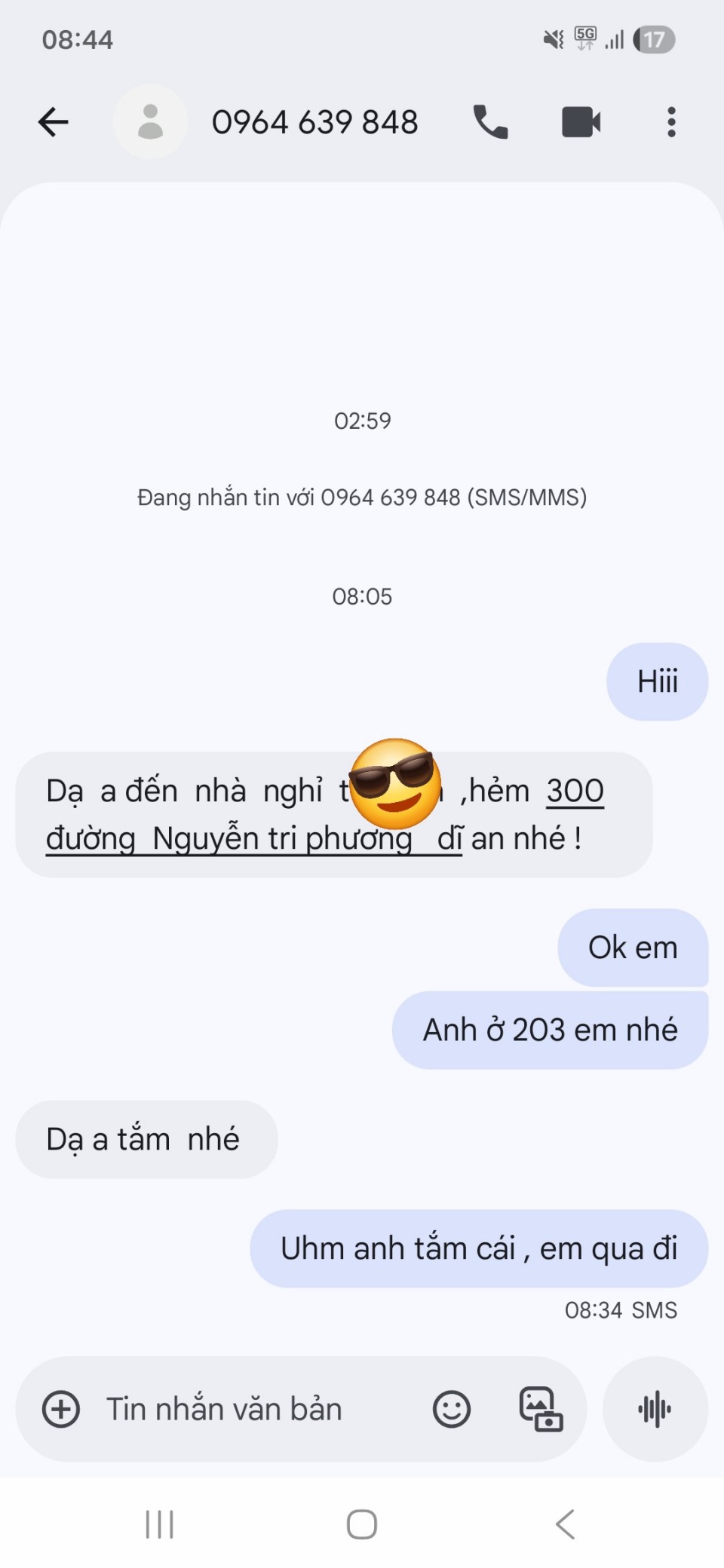Open recent apps from navigation bar
The height and width of the screenshot is (1568, 724).
tap(159, 1524)
